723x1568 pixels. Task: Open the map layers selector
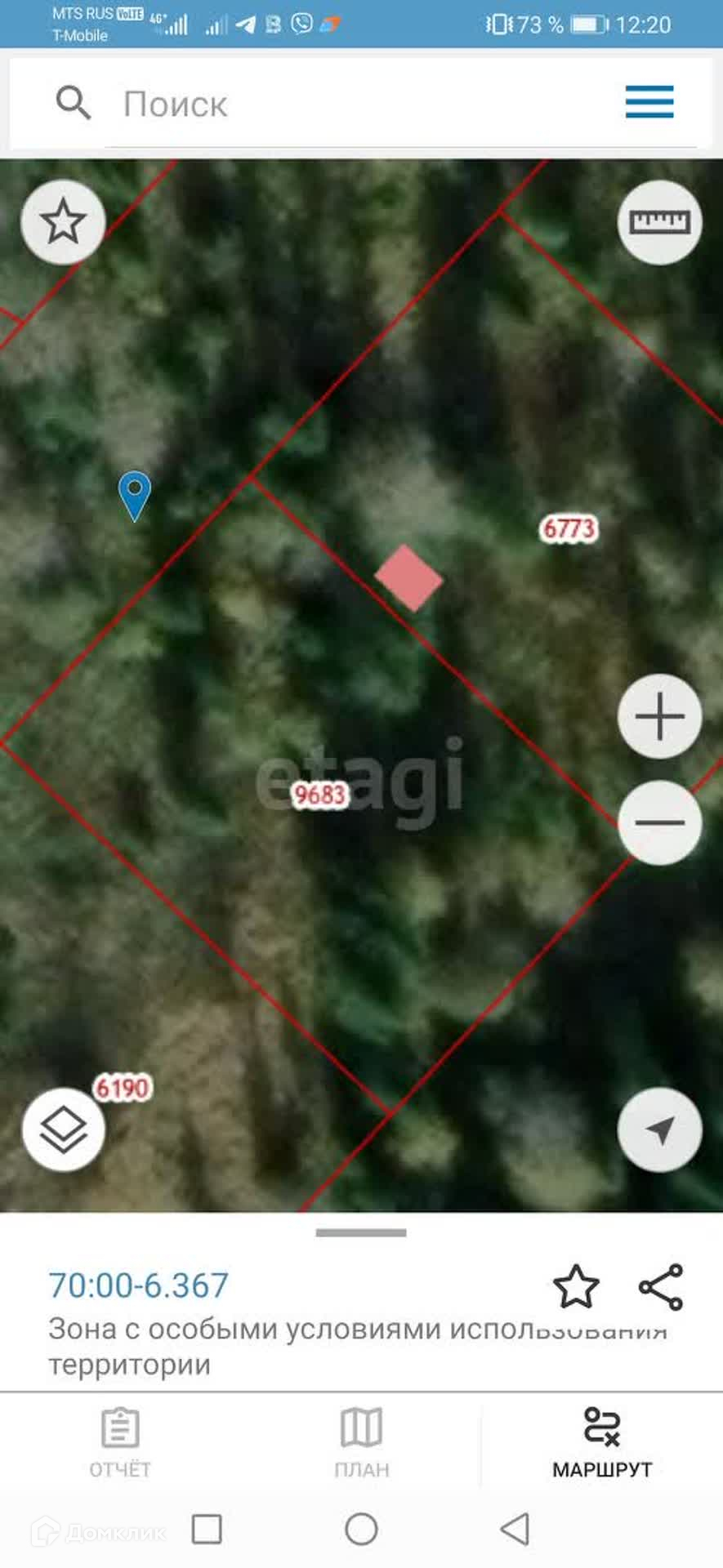pos(63,1130)
